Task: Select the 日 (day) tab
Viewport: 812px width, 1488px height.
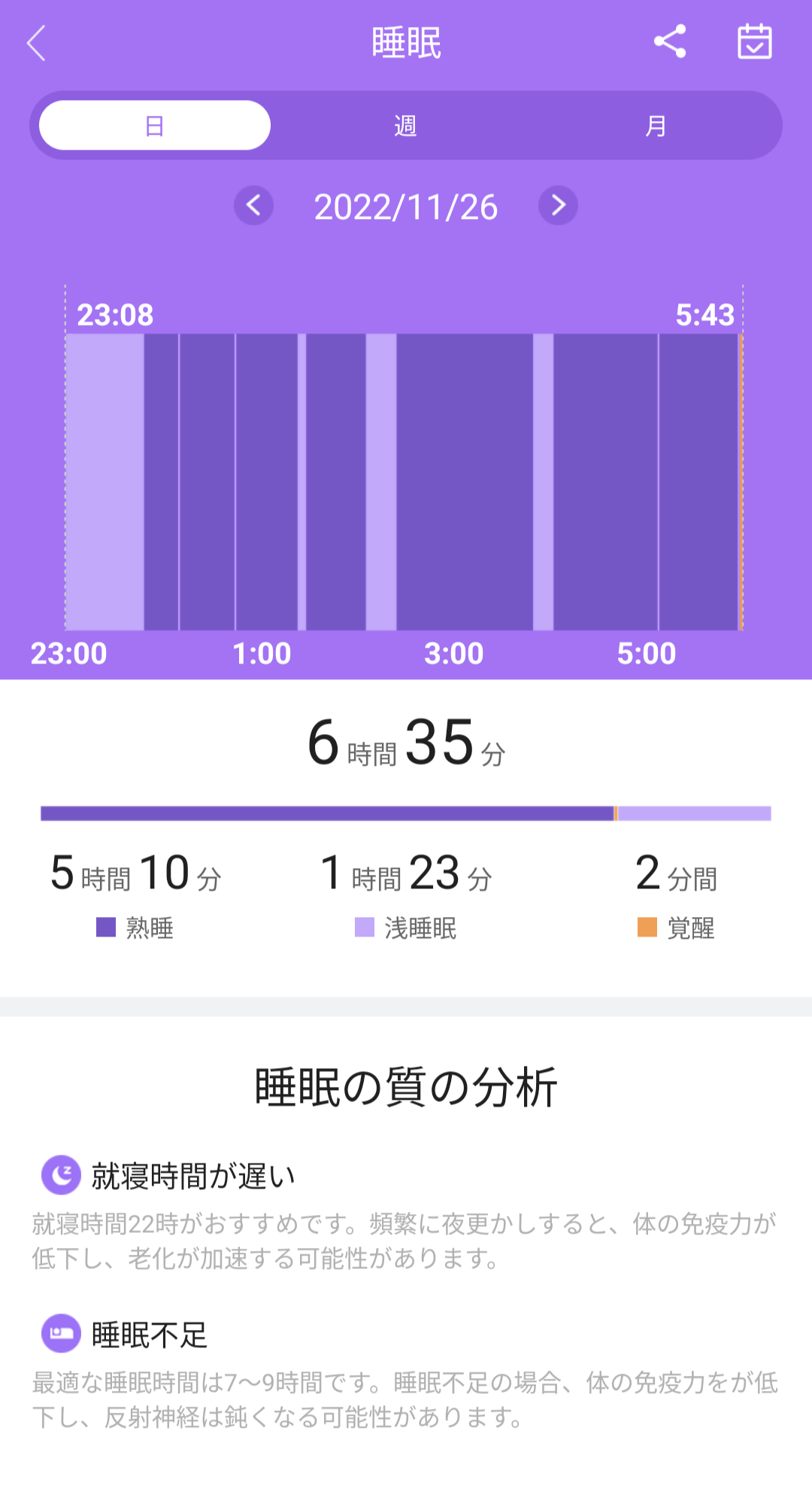Action: (x=155, y=126)
